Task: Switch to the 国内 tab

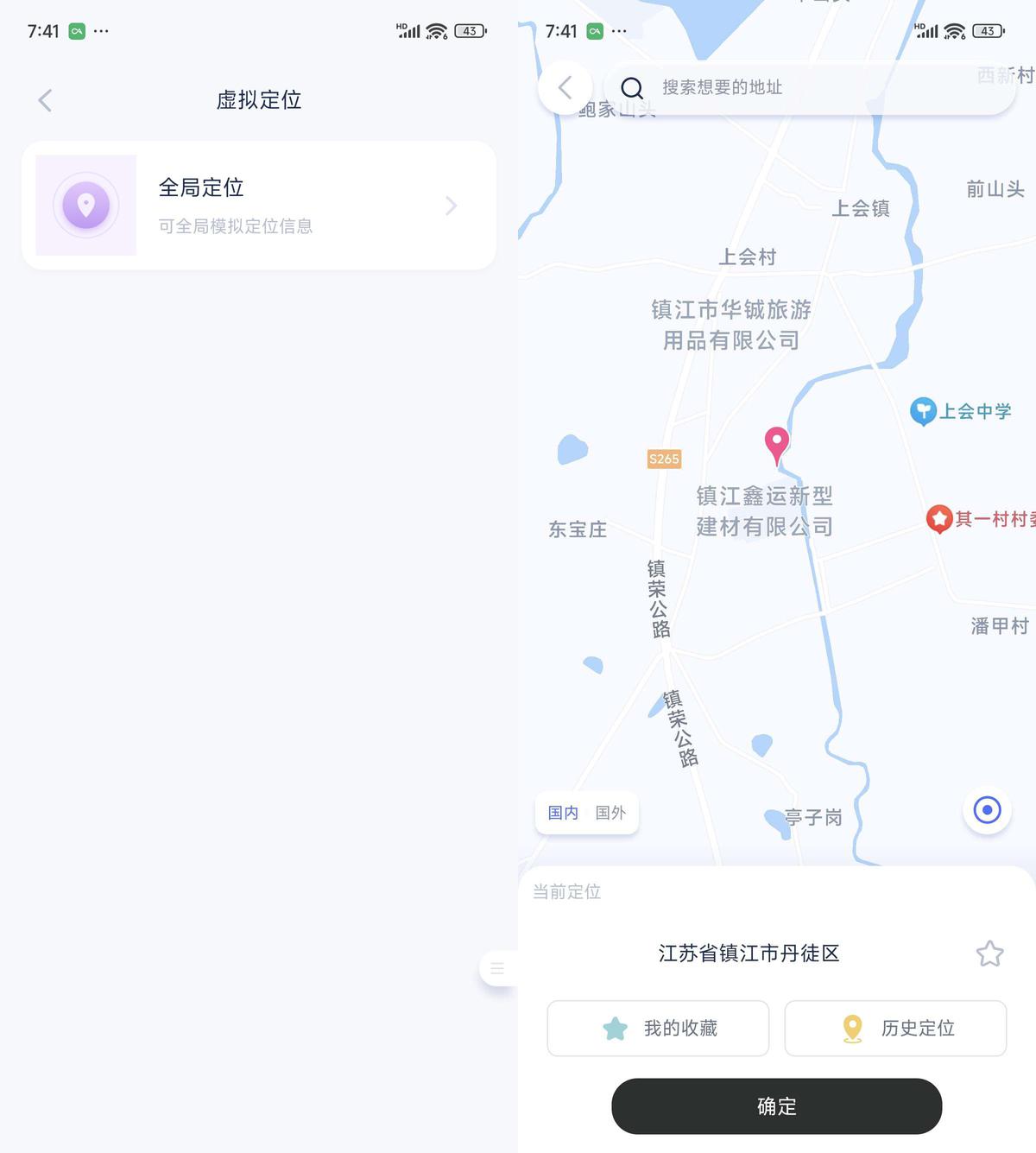Action: click(563, 813)
